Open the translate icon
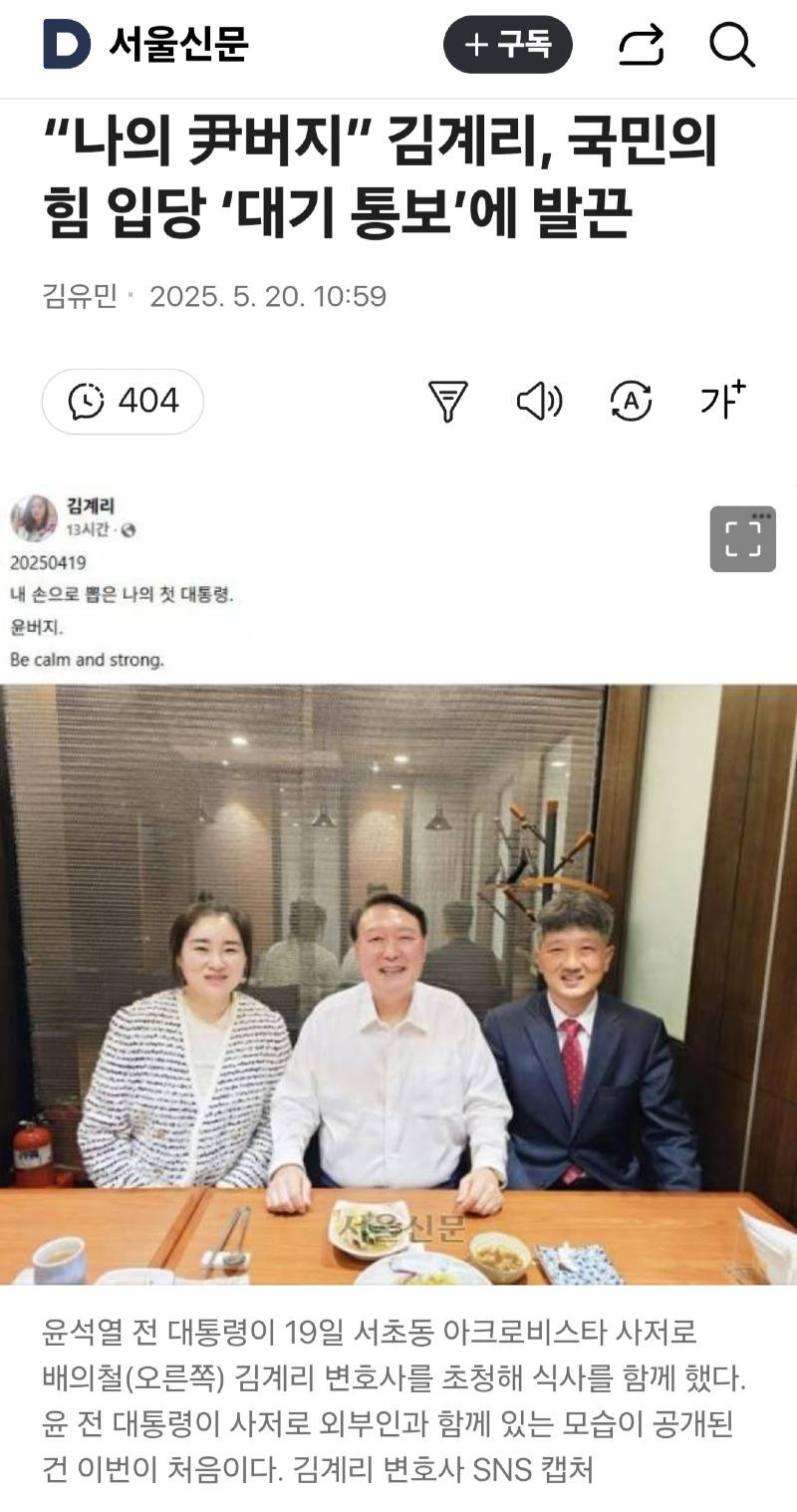The width and height of the screenshot is (797, 1512). pyautogui.click(x=631, y=401)
